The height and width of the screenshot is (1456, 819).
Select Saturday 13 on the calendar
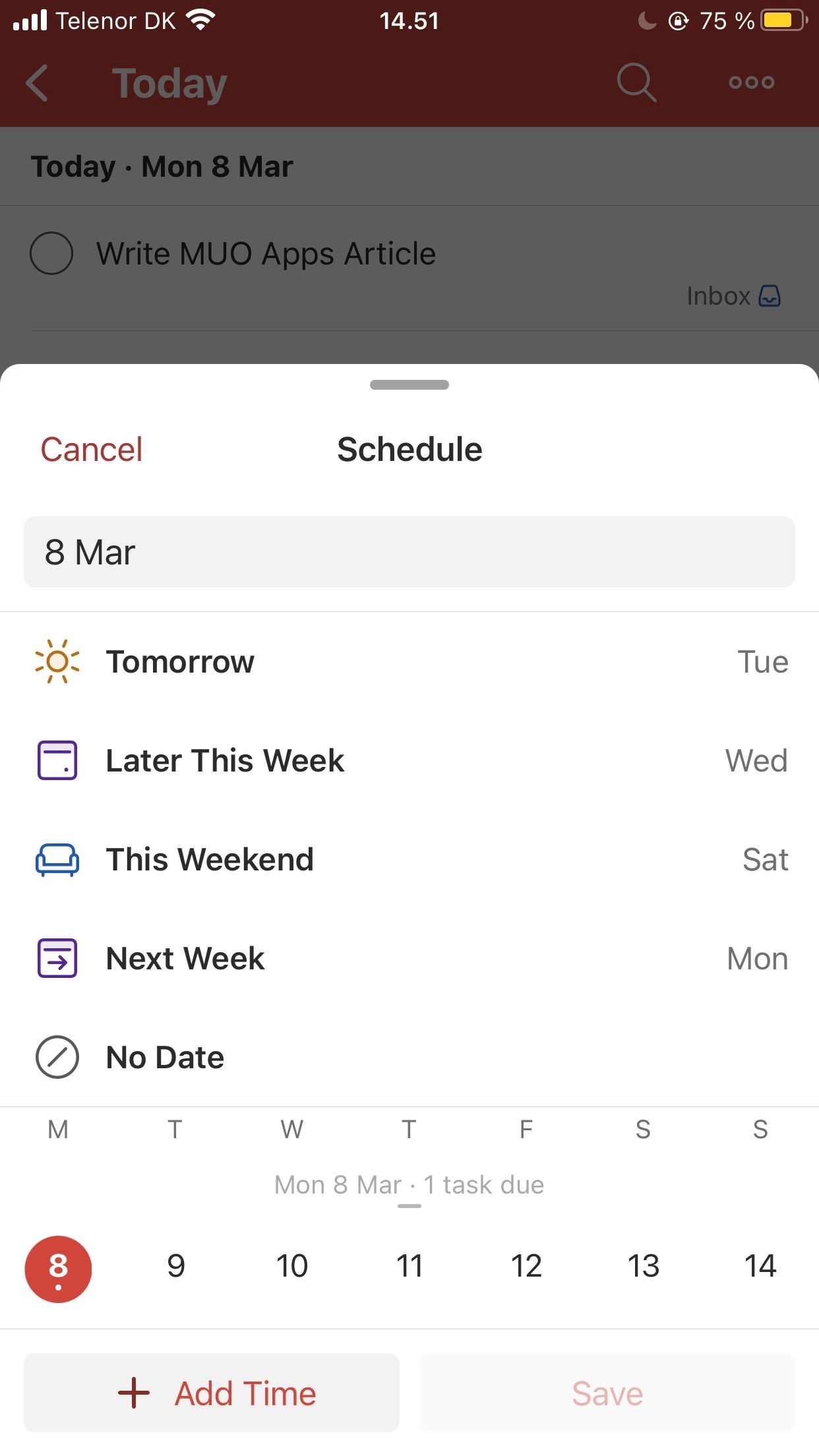(x=644, y=1266)
